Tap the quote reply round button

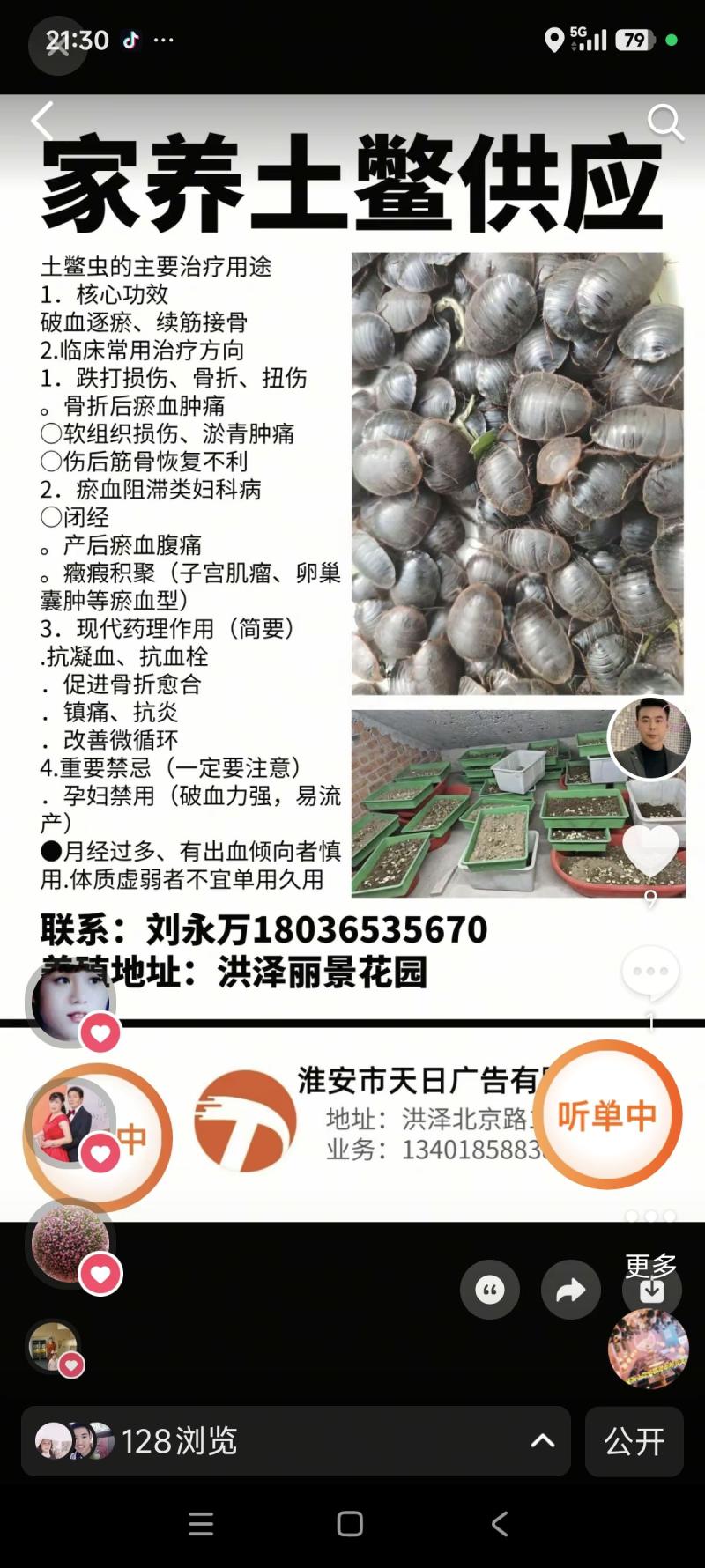(490, 1291)
